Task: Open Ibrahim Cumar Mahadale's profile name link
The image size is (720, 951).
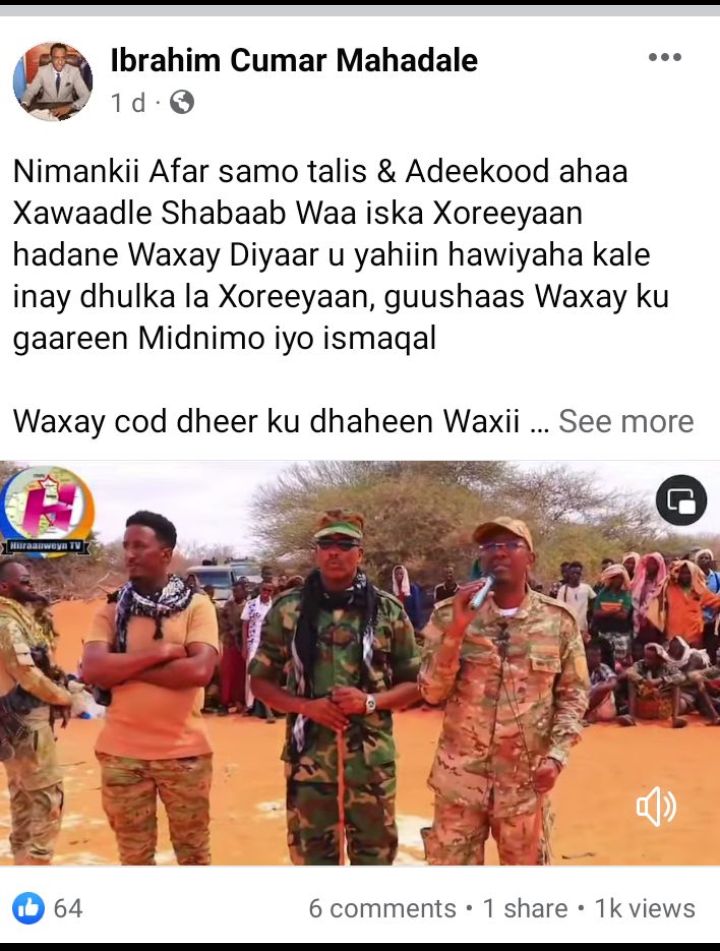Action: 293,60
